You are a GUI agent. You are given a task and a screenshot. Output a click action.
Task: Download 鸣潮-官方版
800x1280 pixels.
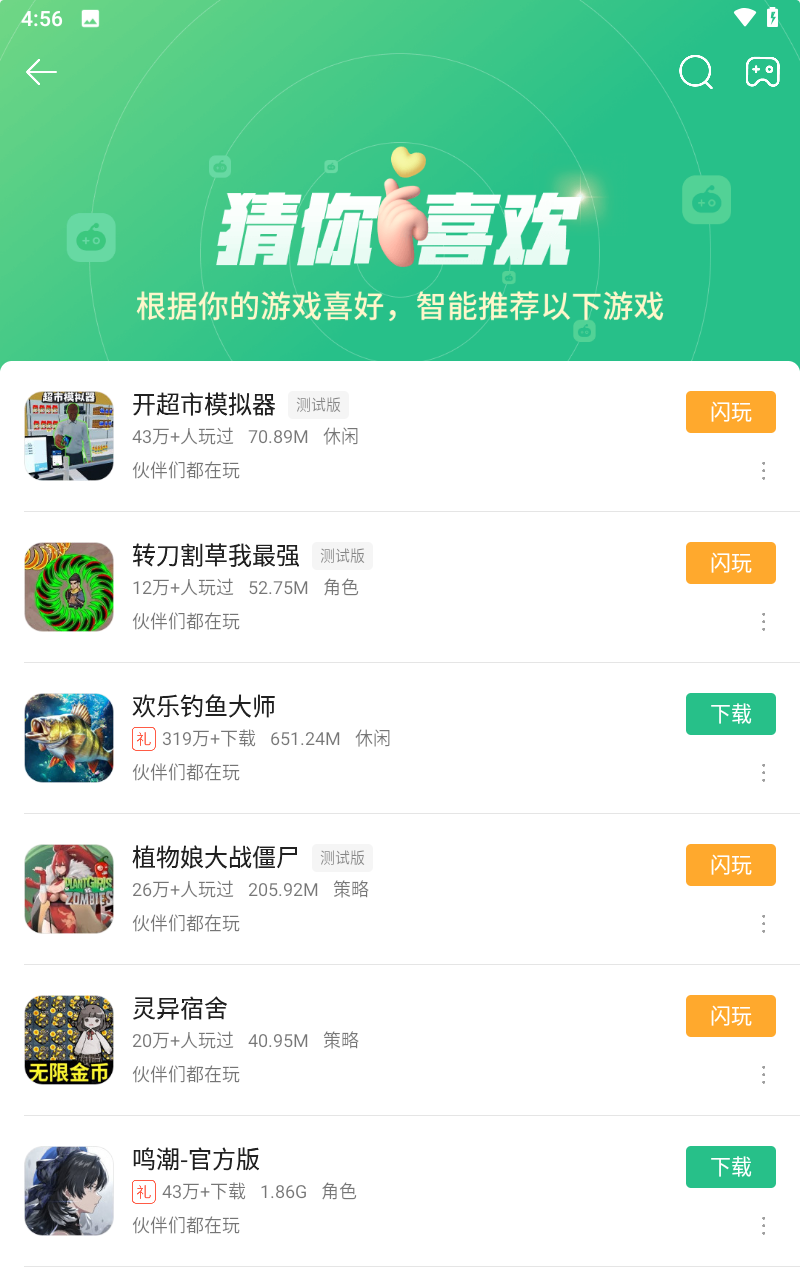pyautogui.click(x=730, y=1167)
